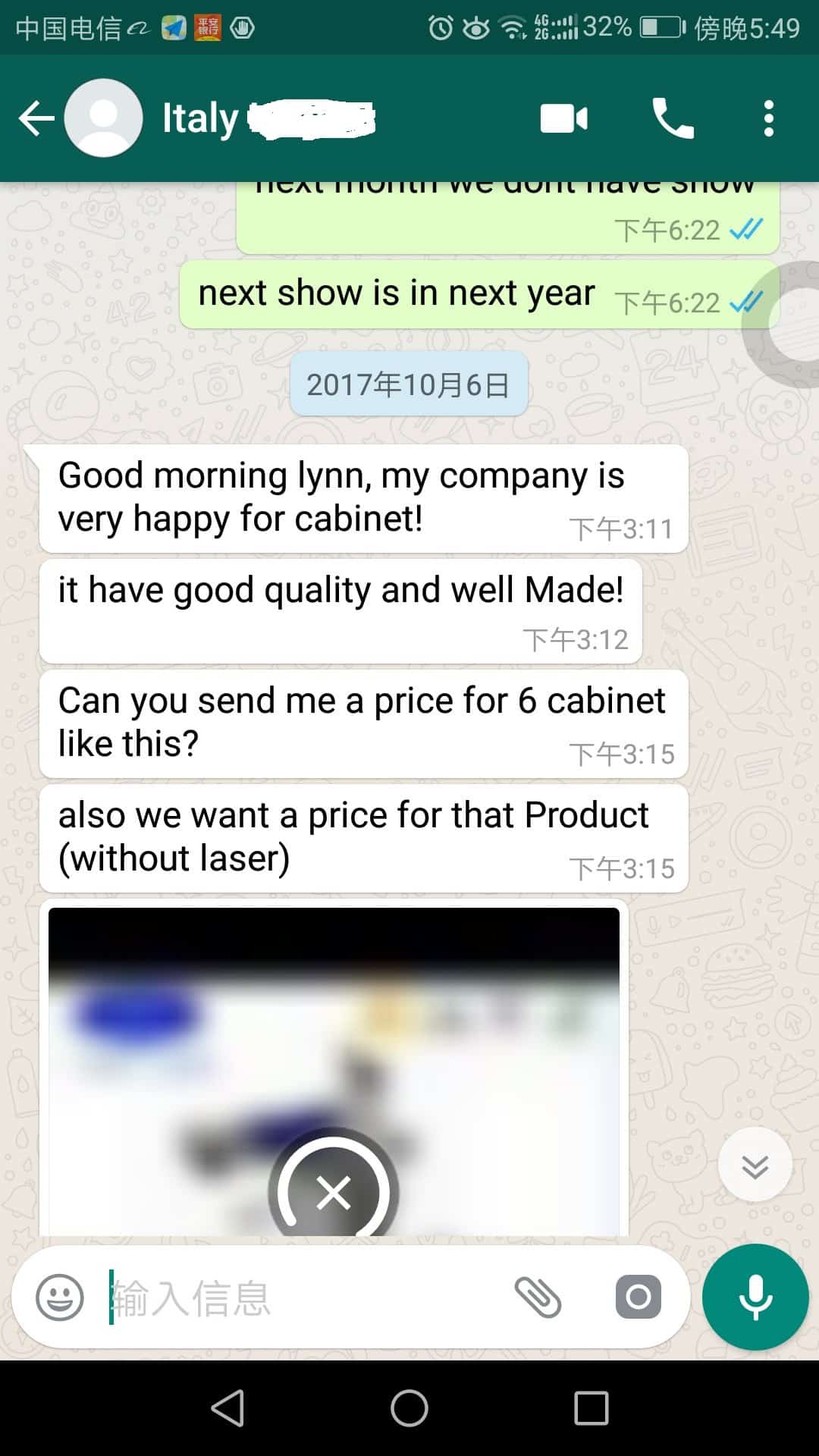Focus the message input field
This screenshot has height=1456, width=819.
coord(303,1298)
